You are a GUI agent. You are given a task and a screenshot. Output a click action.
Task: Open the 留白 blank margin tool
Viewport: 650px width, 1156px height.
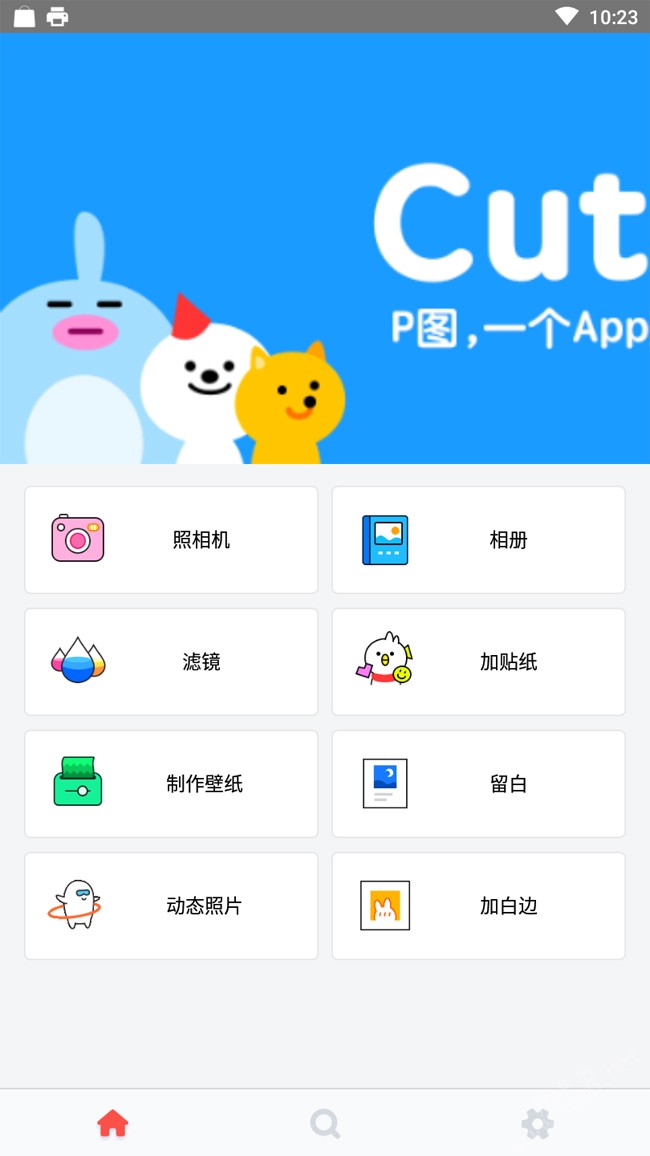(478, 784)
